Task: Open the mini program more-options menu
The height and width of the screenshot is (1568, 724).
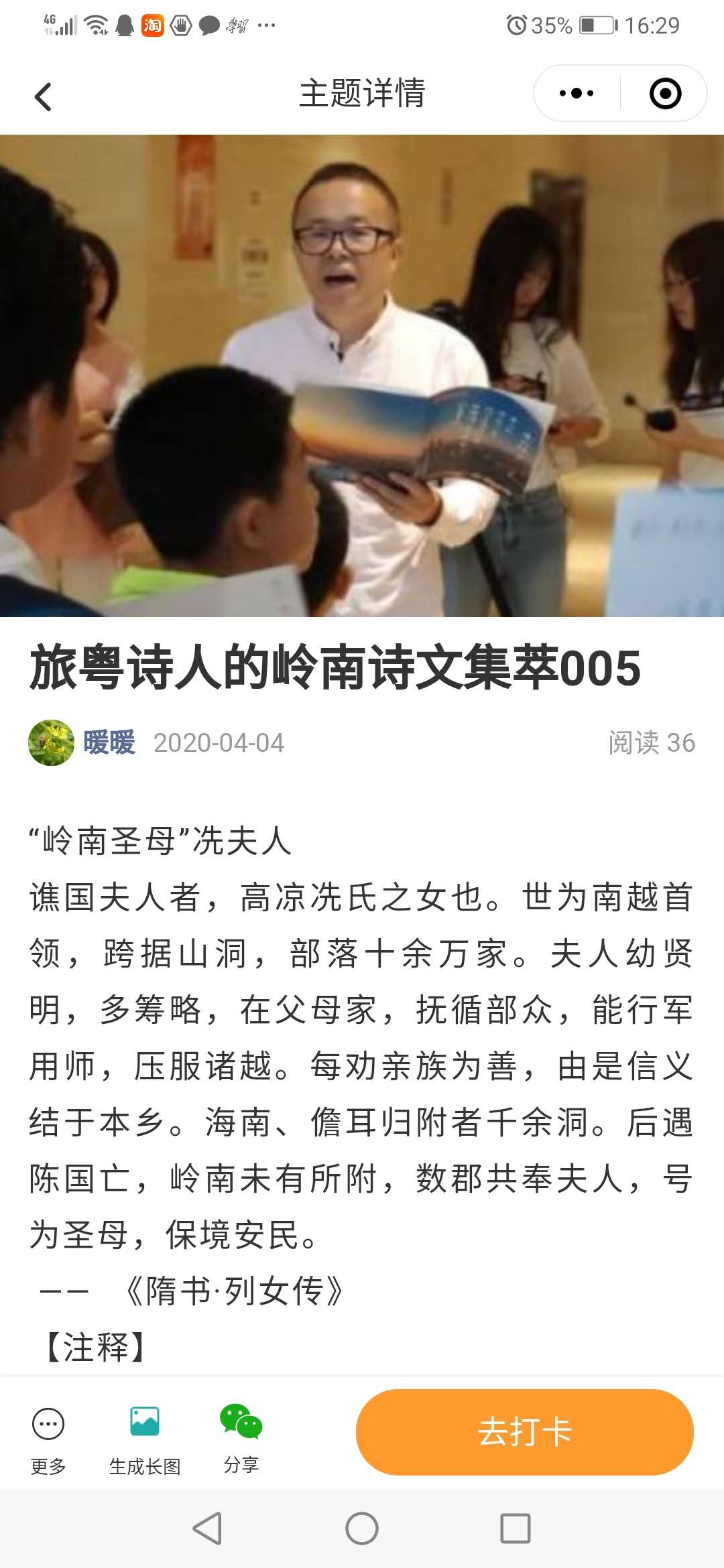Action: [577, 93]
